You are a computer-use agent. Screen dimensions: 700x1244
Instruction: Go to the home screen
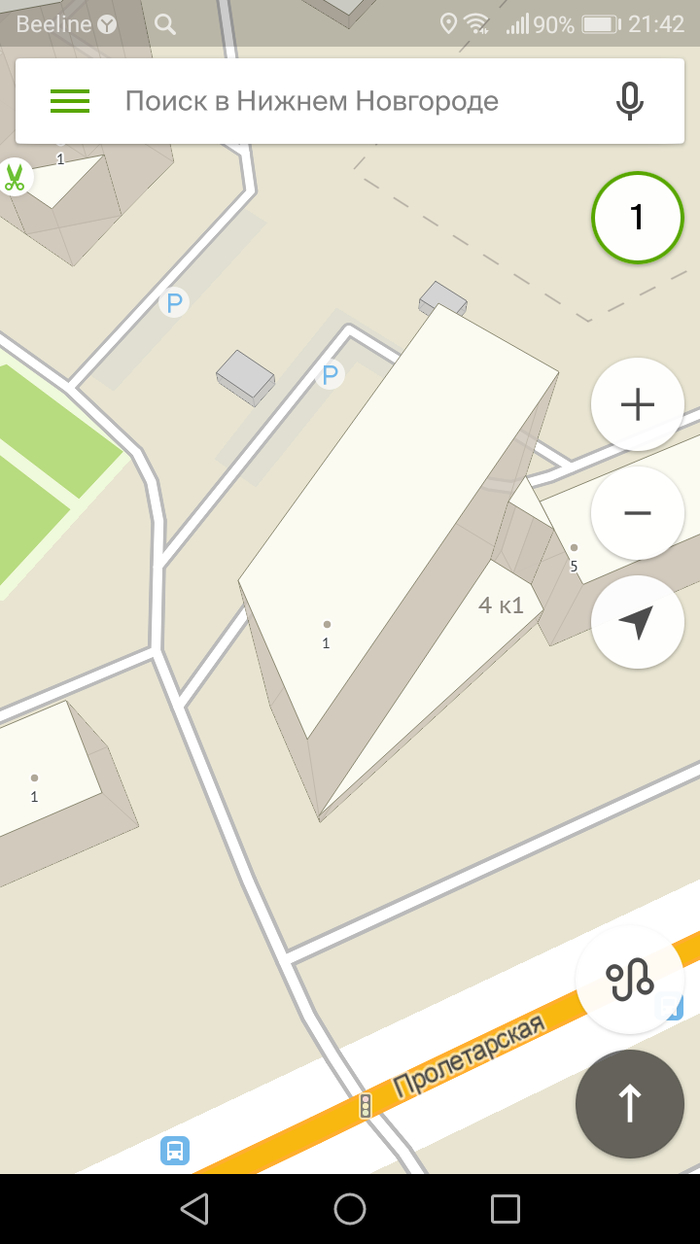[350, 1209]
